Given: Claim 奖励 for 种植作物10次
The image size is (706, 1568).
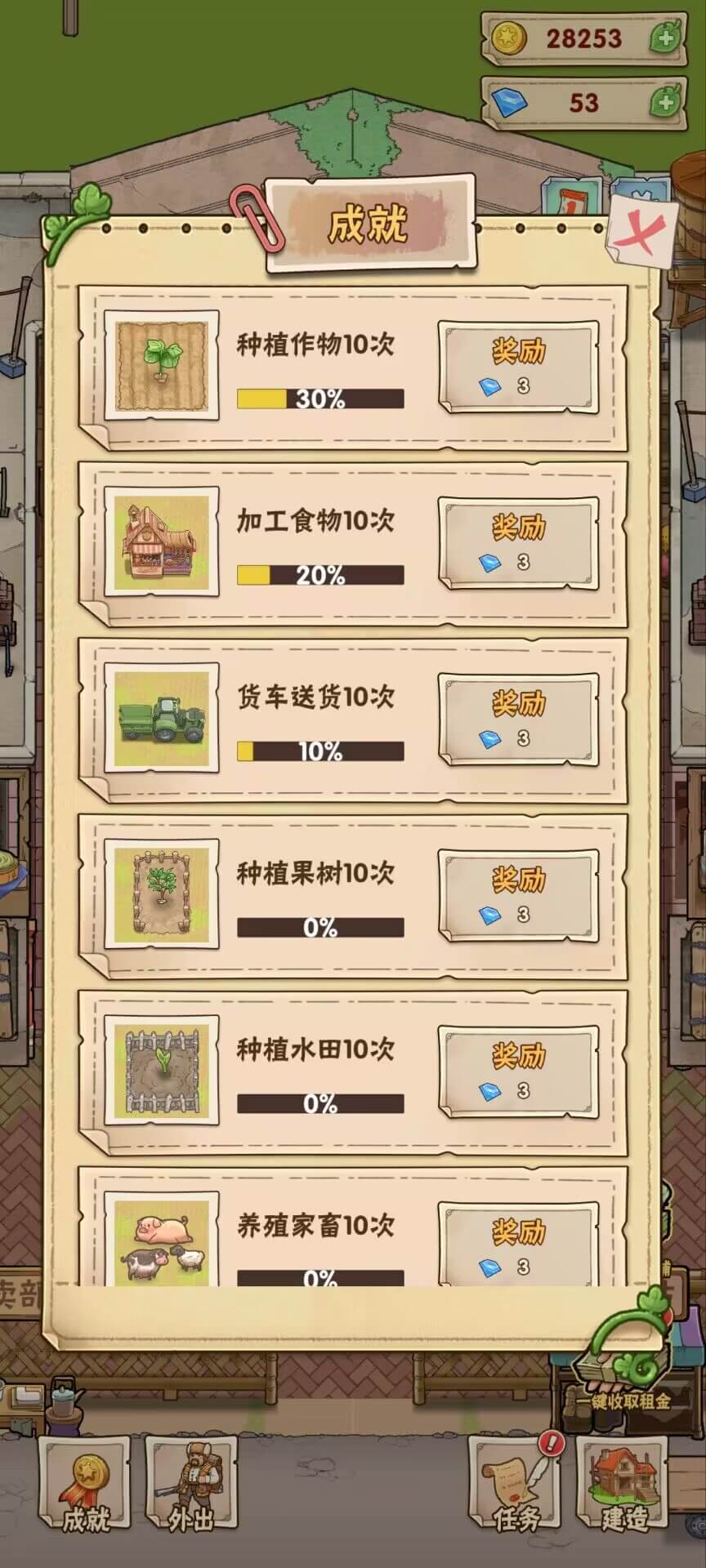Looking at the screenshot, I should [518, 367].
